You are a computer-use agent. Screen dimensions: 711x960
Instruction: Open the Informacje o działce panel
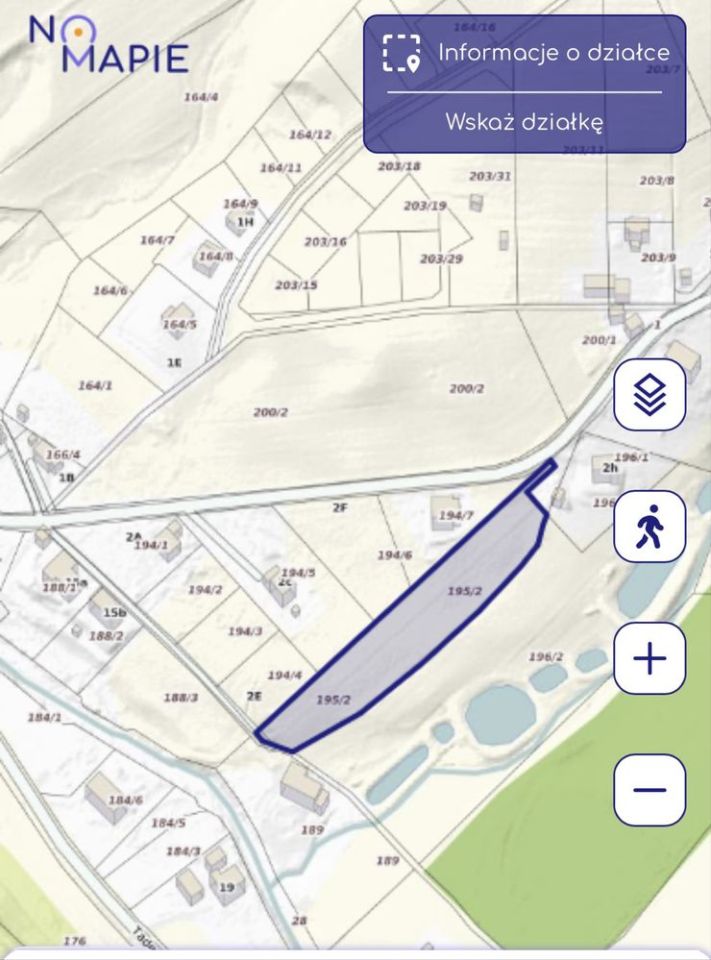click(525, 53)
